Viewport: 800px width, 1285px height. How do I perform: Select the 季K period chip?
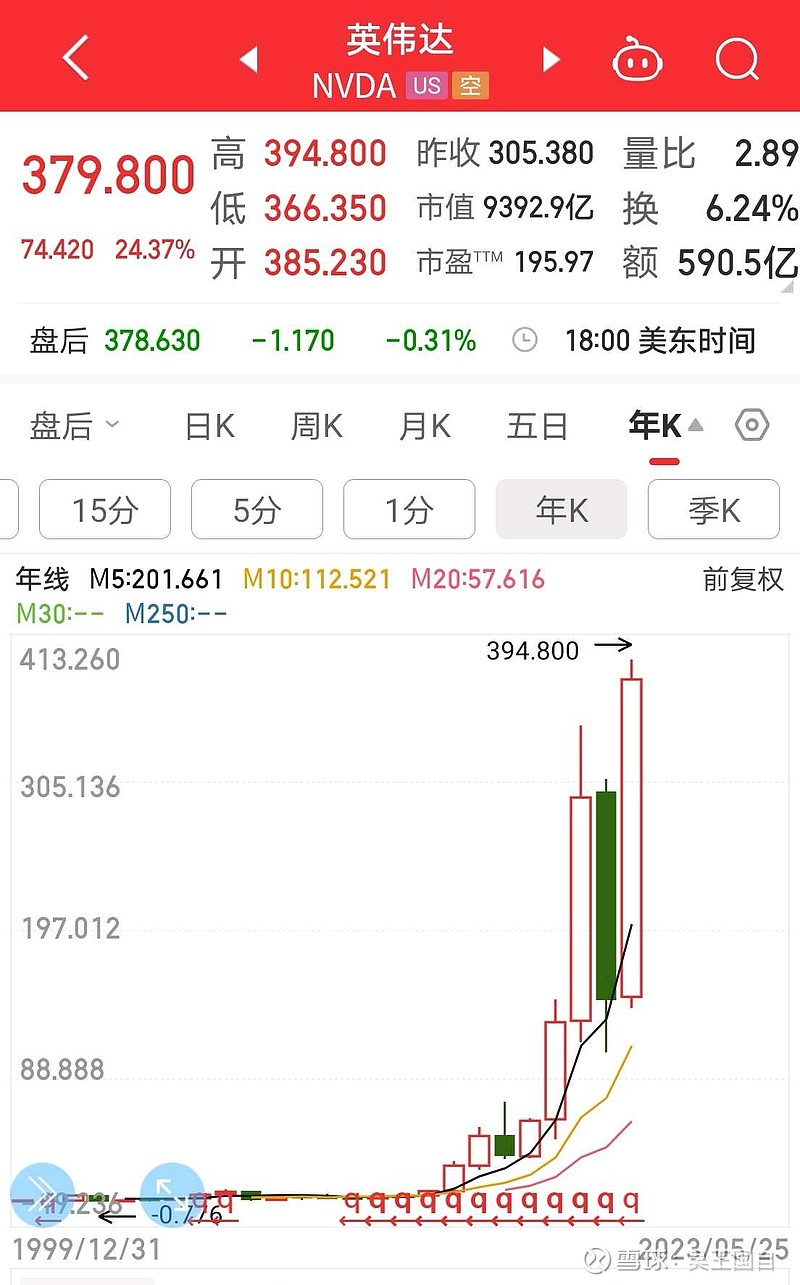tap(714, 510)
